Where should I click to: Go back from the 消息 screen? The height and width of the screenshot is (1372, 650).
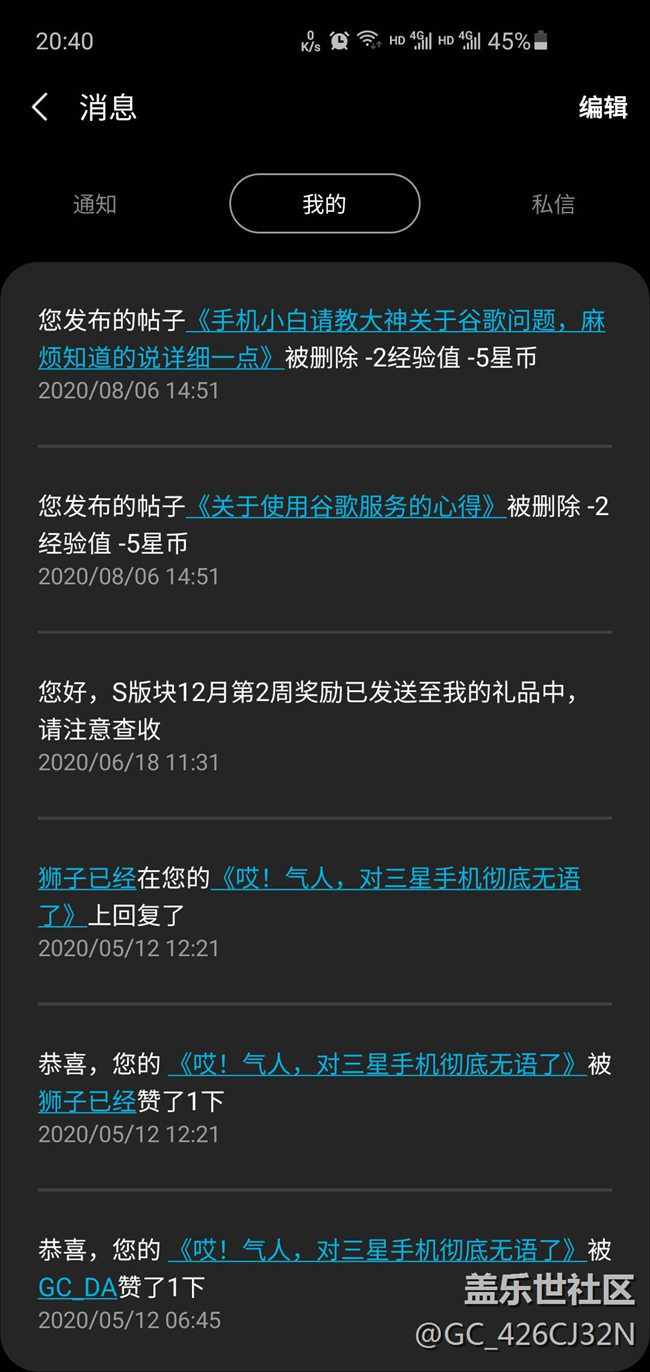click(40, 107)
